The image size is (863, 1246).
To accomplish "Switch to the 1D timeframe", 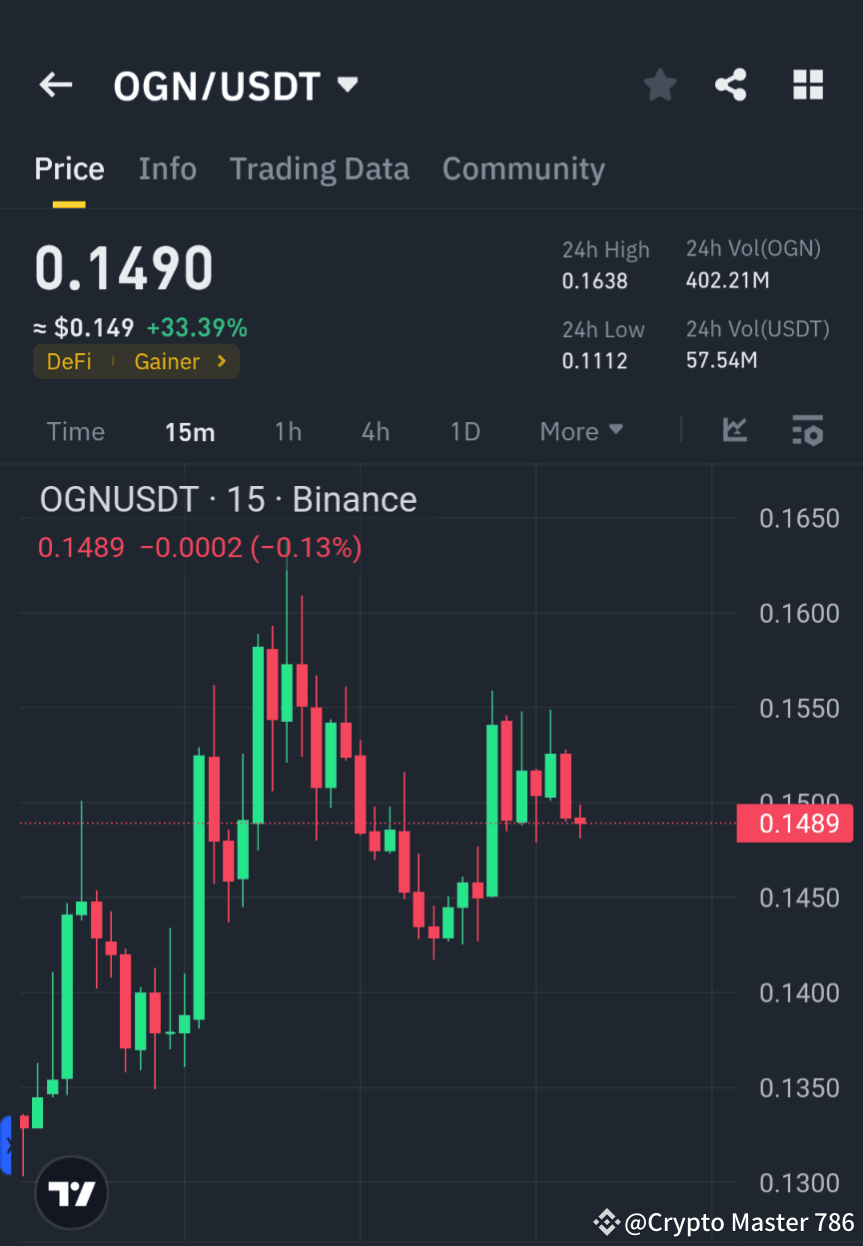I will tap(465, 431).
